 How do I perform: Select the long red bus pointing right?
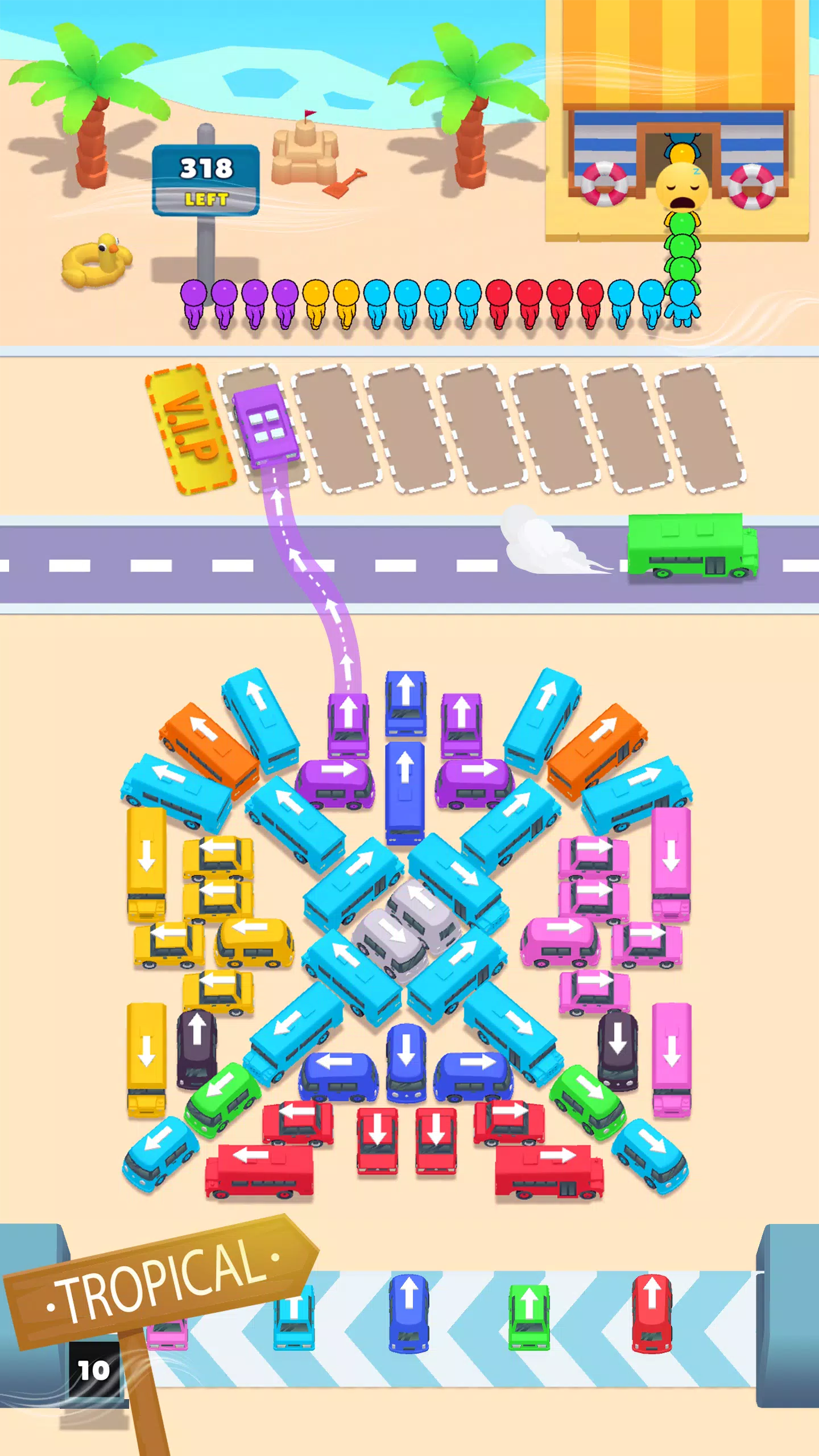point(548,1169)
